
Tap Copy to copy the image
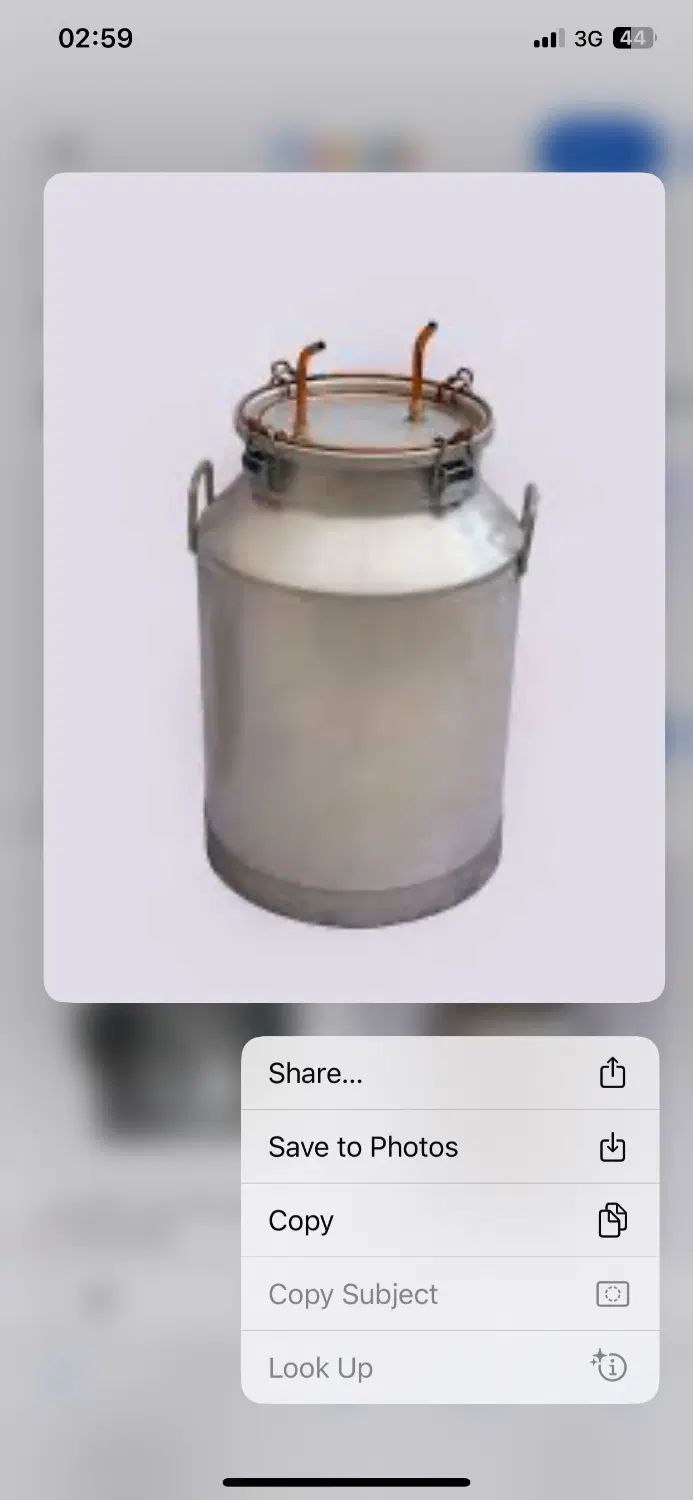point(449,1220)
